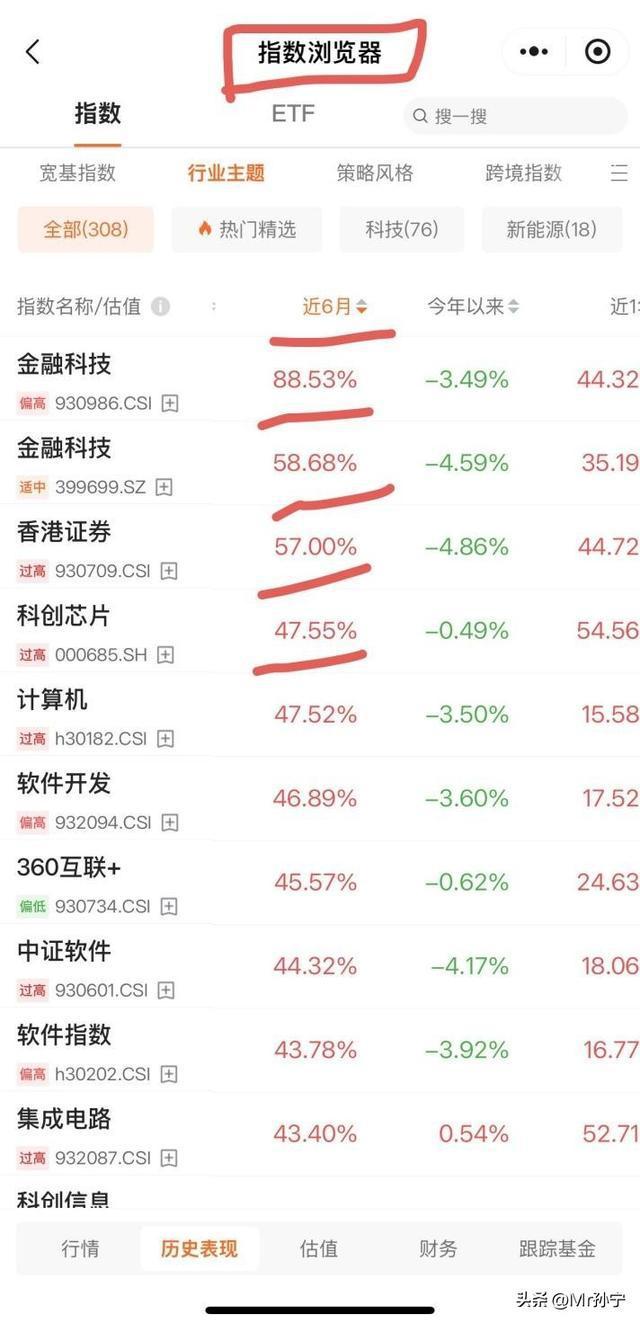
Task: Filter by 新能源(18) chip
Action: pos(551,229)
